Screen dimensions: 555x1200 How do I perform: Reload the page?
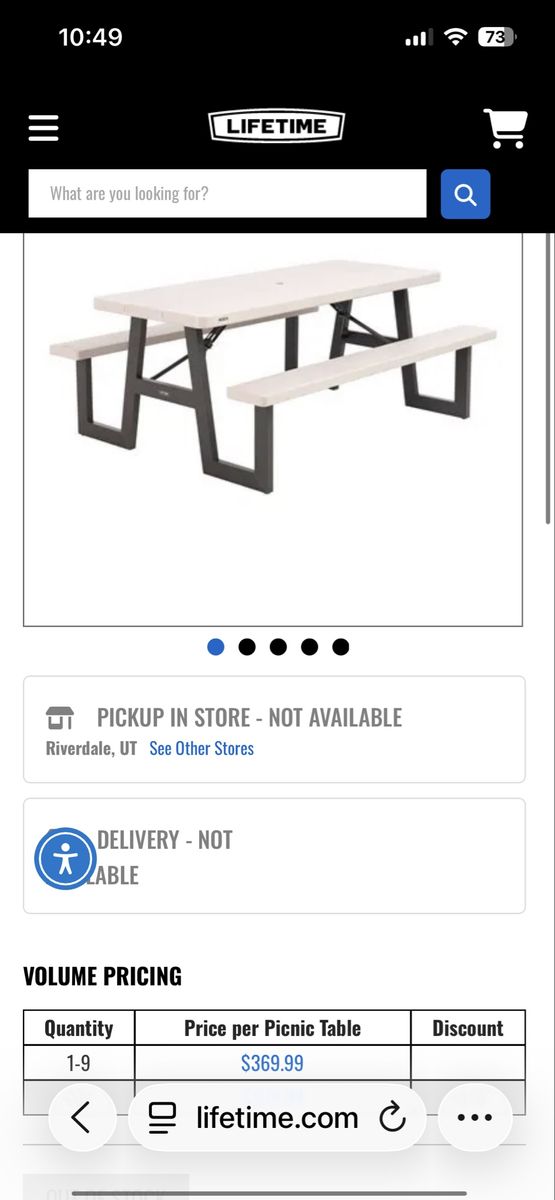(x=393, y=1117)
